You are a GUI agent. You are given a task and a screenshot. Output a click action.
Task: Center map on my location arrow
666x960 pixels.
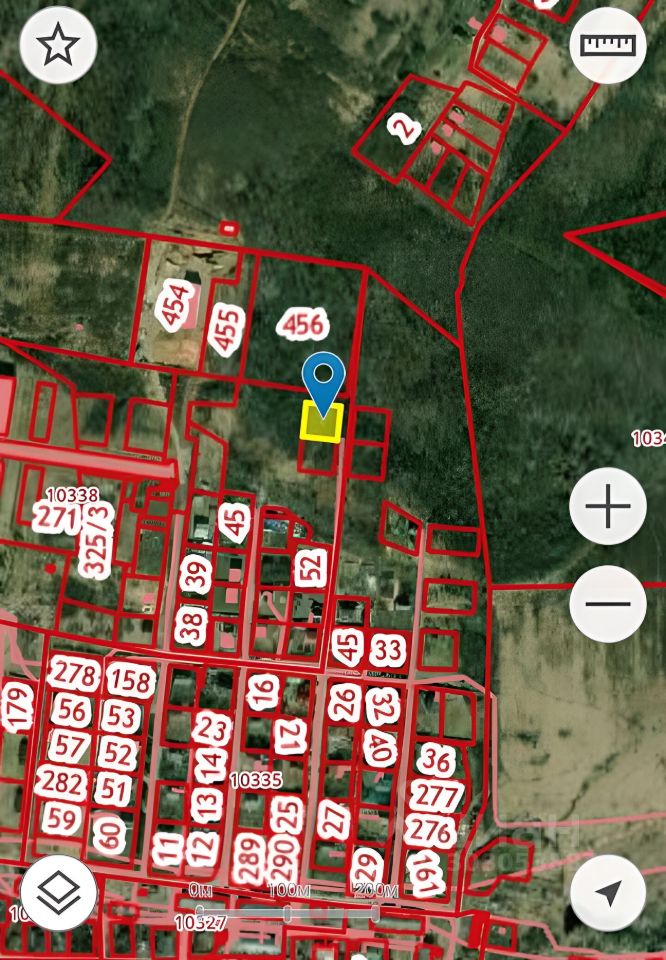(x=608, y=892)
